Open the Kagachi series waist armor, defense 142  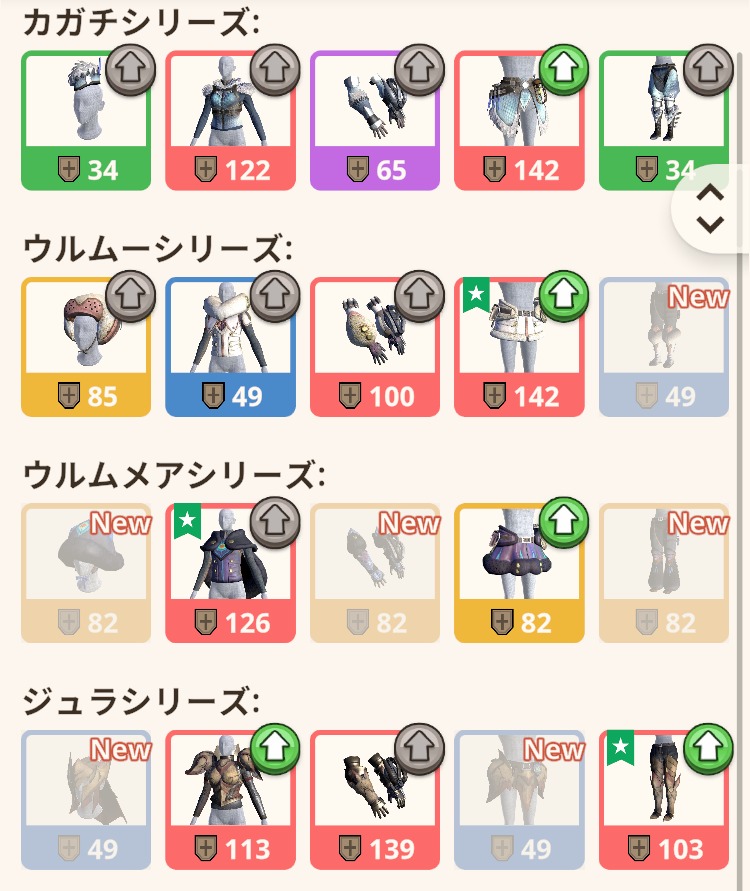pyautogui.click(x=519, y=120)
